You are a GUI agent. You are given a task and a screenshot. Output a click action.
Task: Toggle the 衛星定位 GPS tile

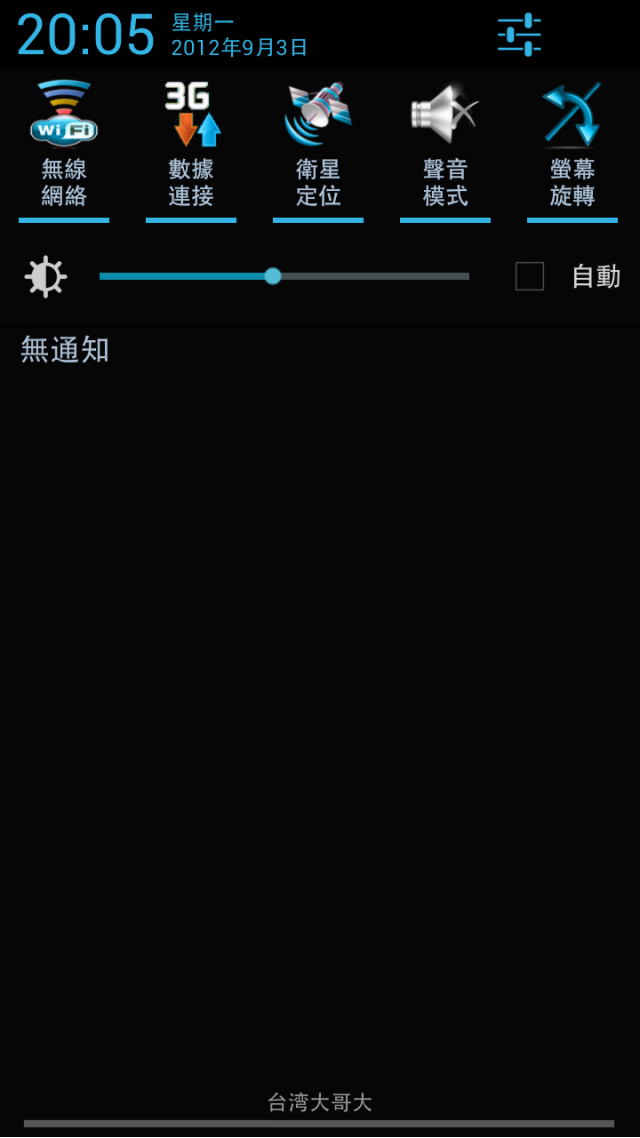click(318, 145)
